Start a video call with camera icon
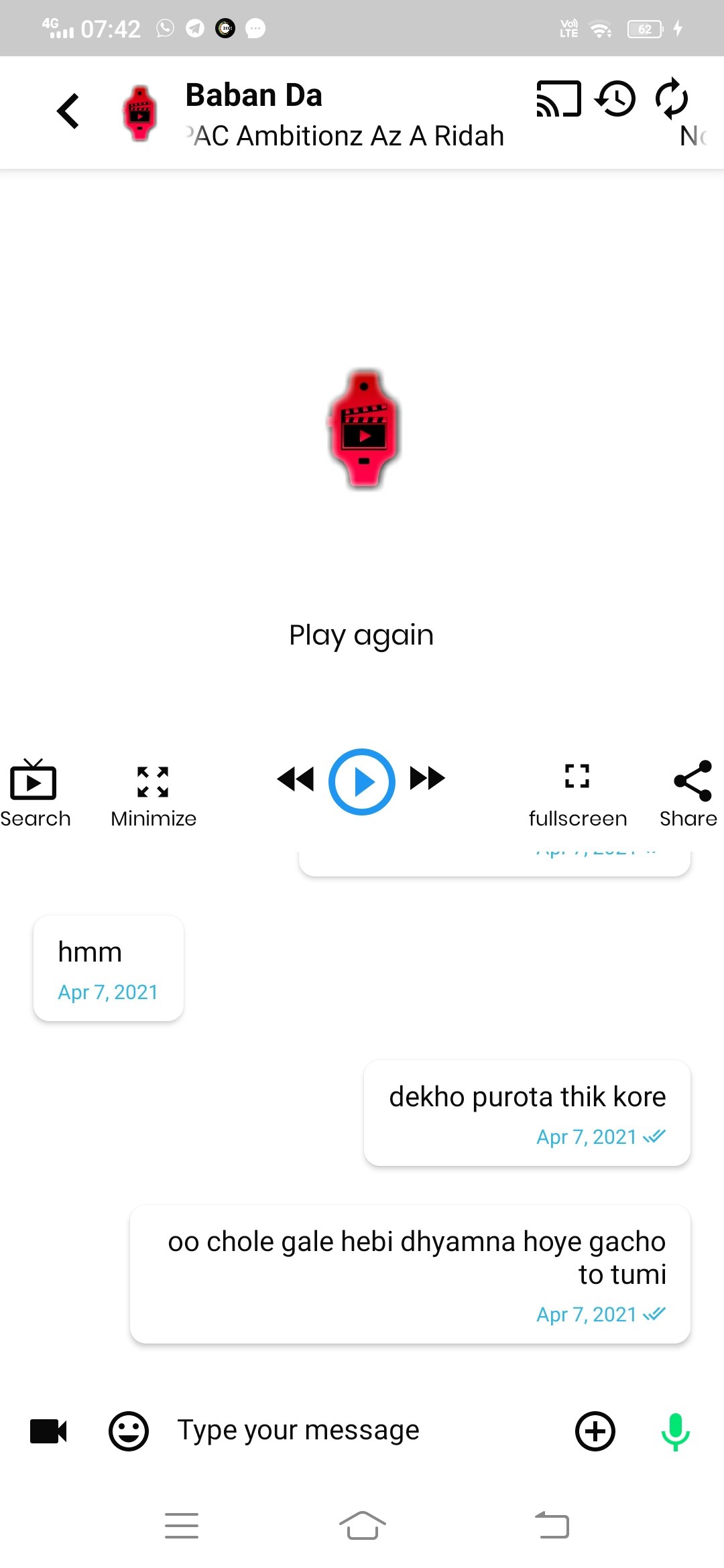This screenshot has width=724, height=1568. 49,1431
